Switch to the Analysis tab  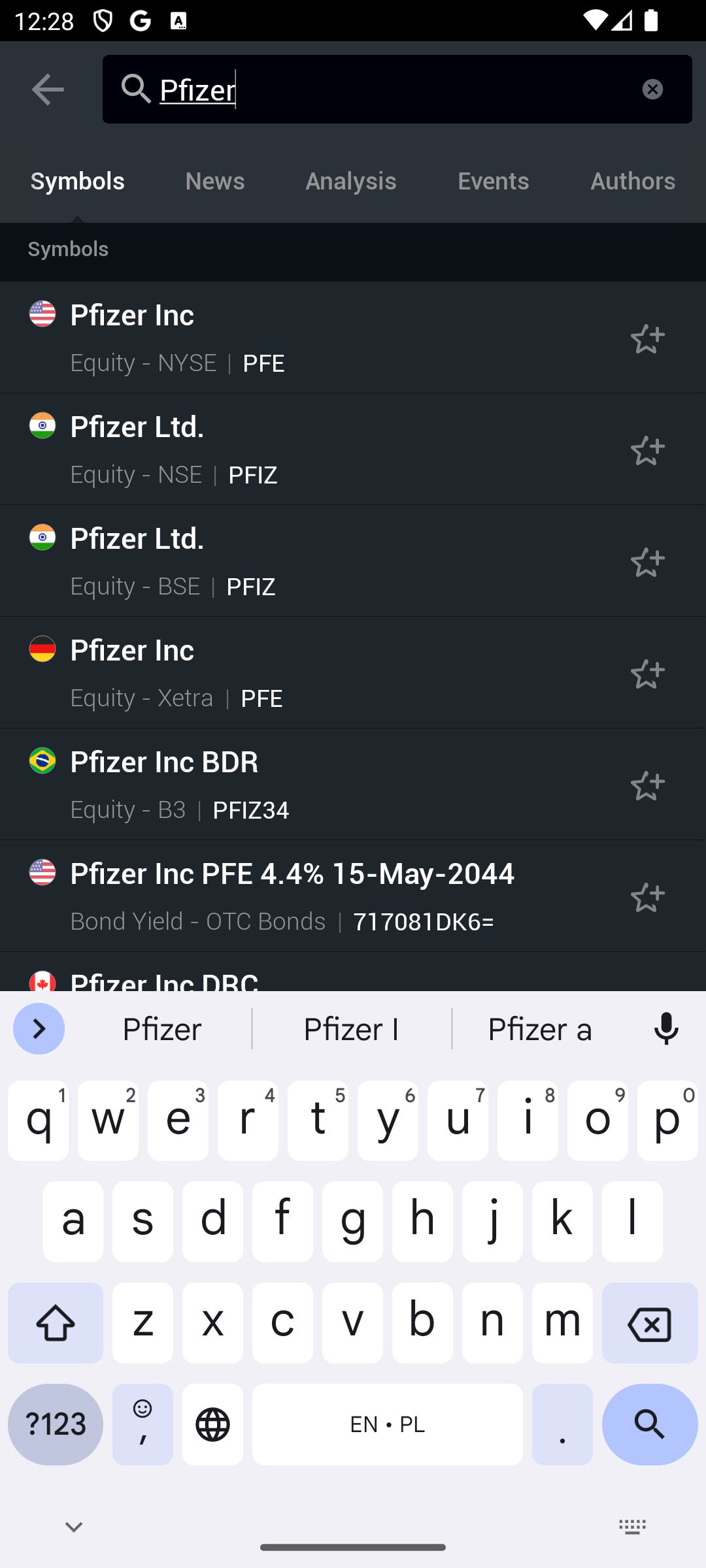click(x=351, y=182)
